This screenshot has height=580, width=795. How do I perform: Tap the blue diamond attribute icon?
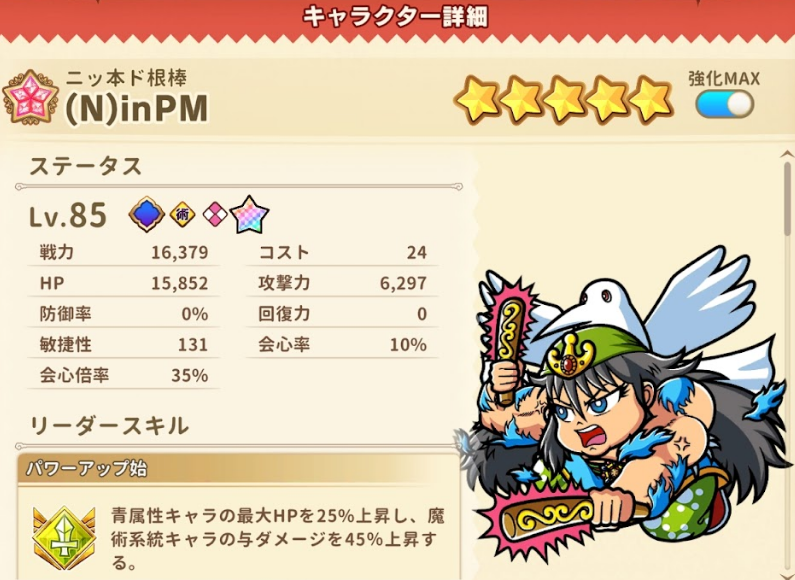(x=147, y=213)
